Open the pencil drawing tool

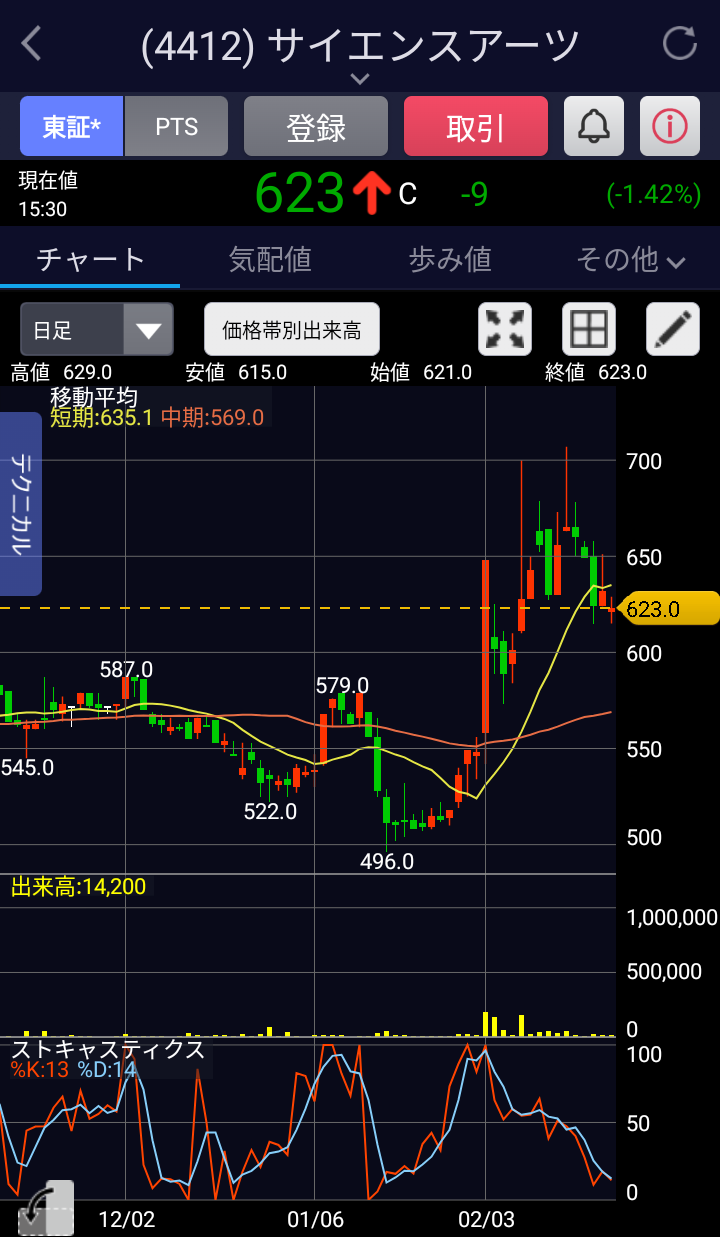(673, 330)
